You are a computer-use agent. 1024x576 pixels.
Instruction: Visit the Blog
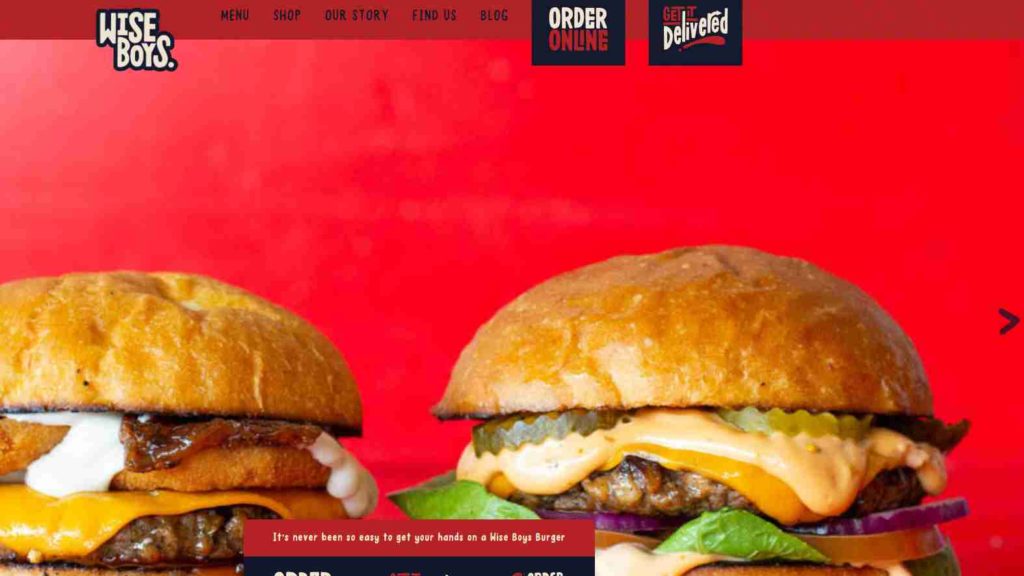[x=494, y=16]
